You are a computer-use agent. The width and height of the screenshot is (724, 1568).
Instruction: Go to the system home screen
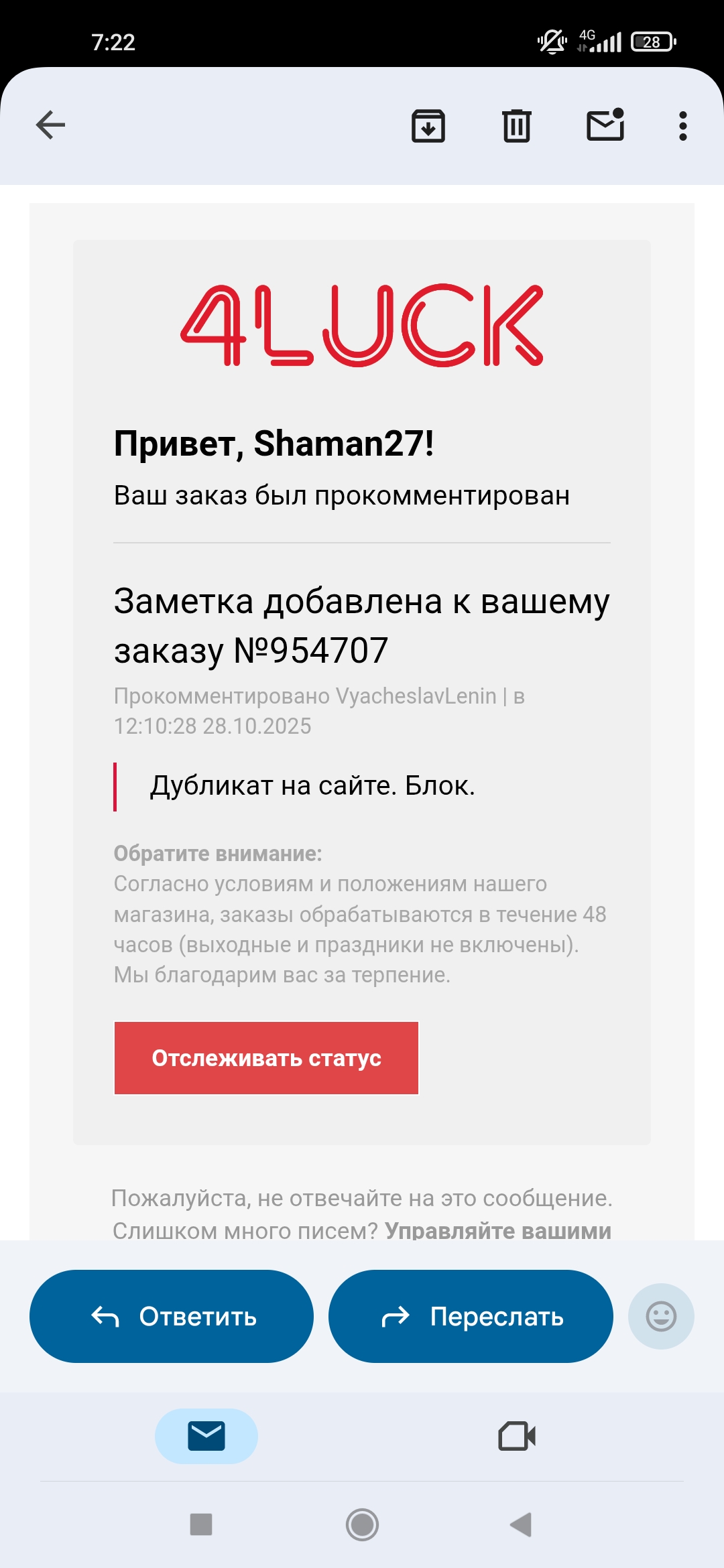pos(362,1524)
